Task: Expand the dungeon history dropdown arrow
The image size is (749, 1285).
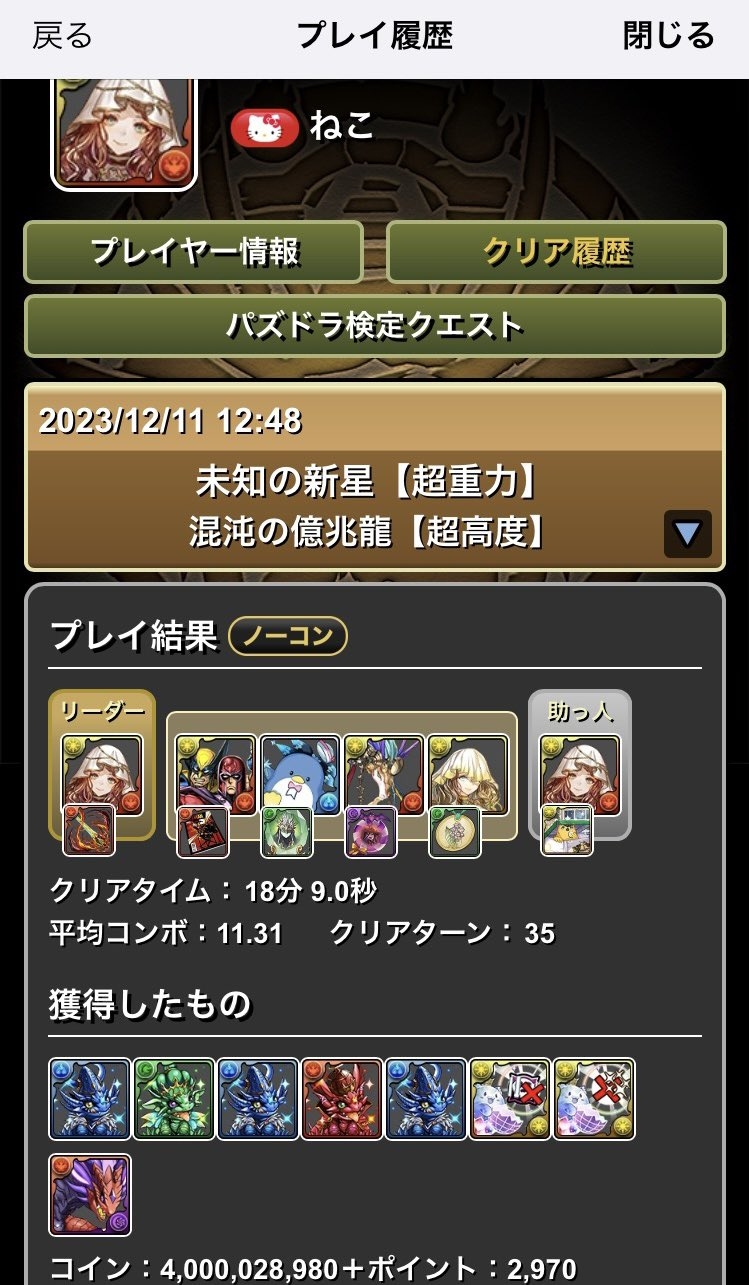Action: [687, 534]
